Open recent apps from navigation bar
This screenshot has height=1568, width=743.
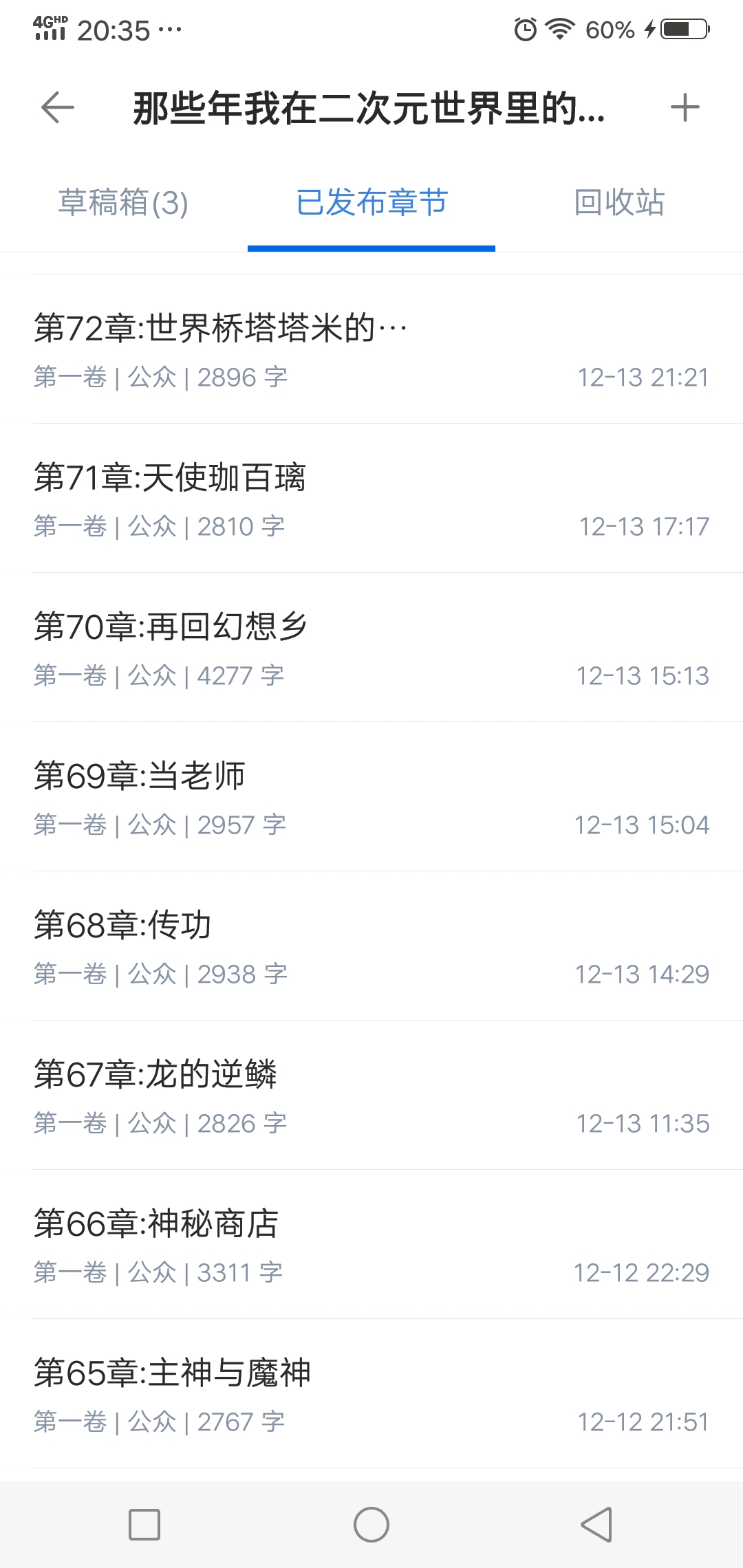144,1525
